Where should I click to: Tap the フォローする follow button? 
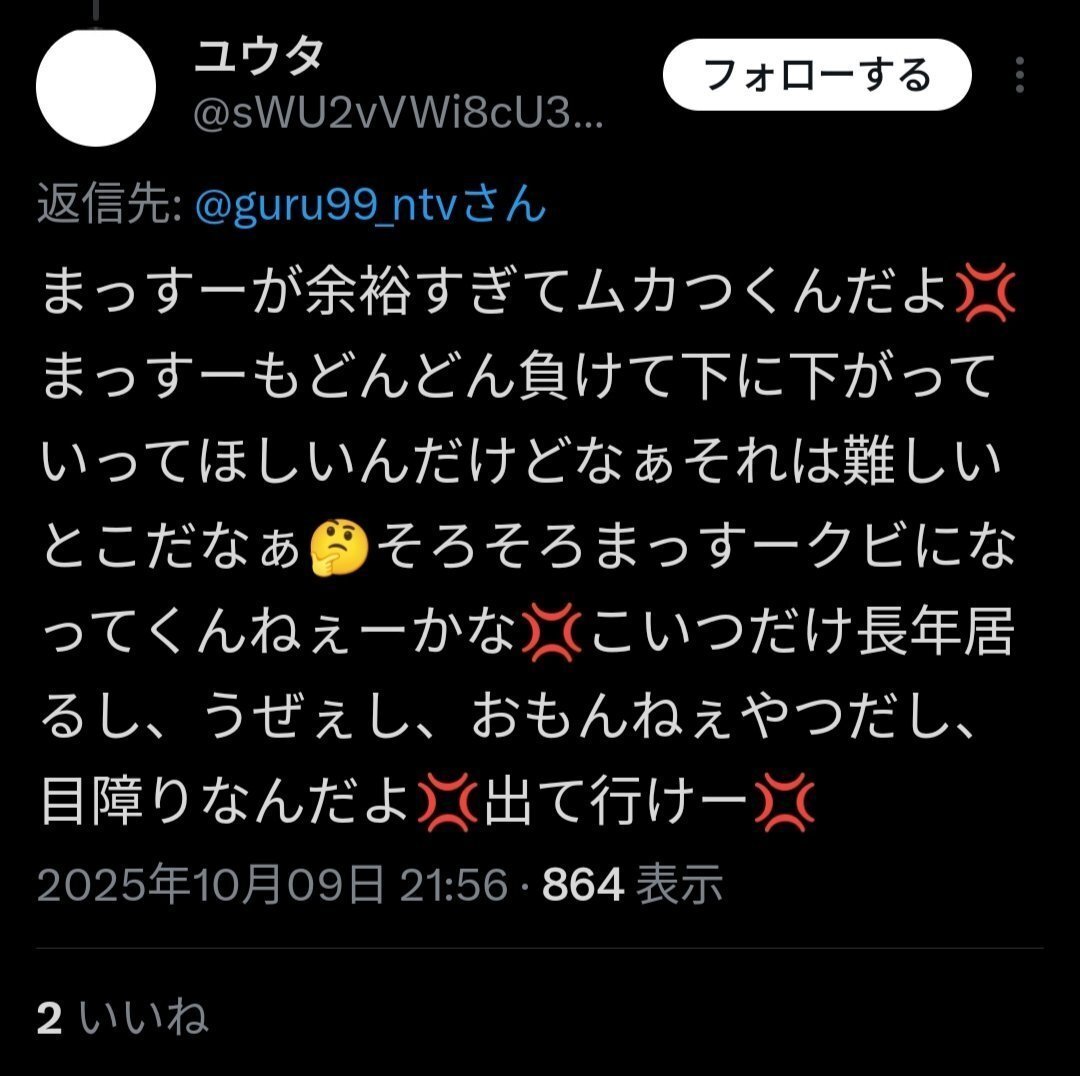coord(817,75)
